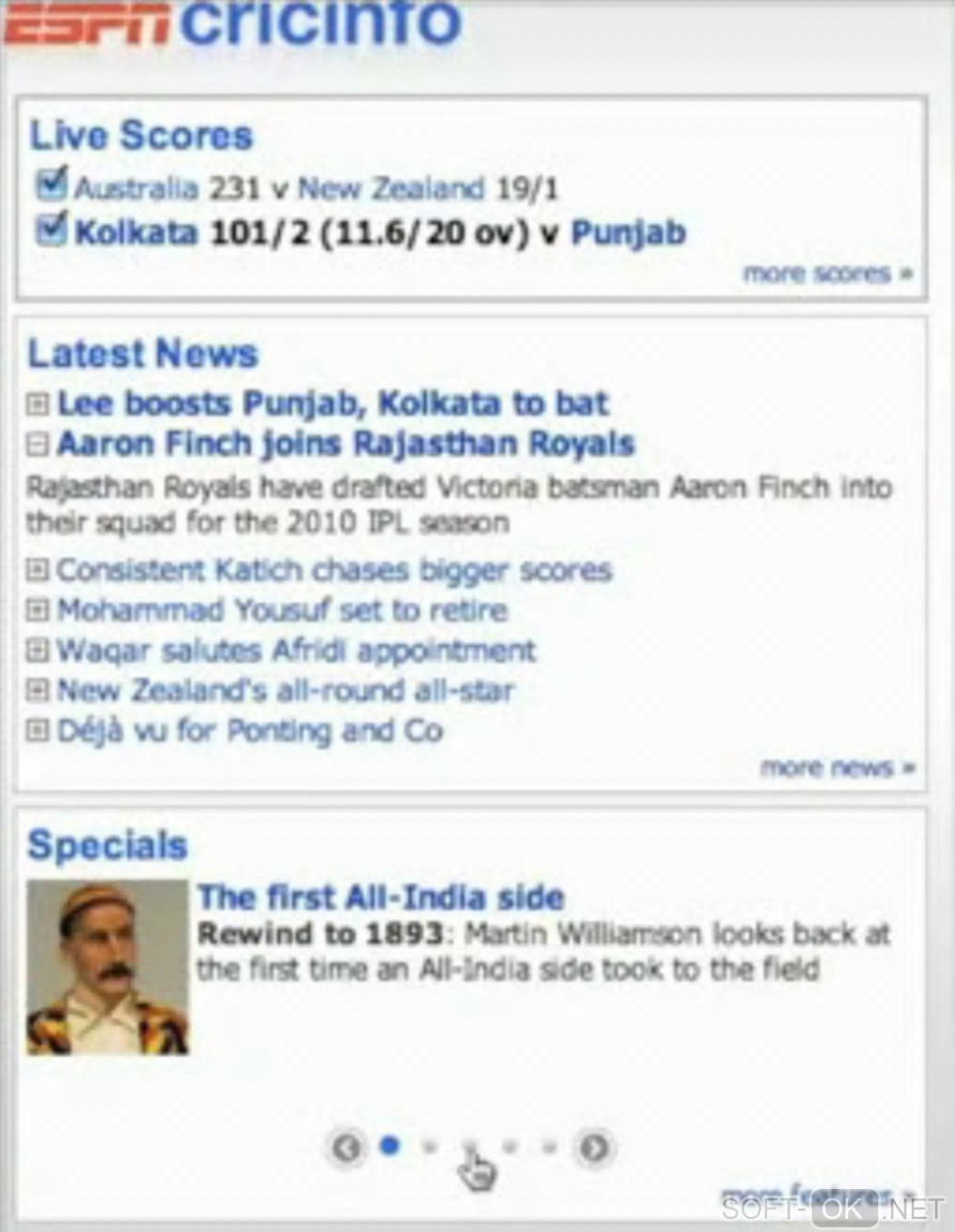Open Kolkata team link in live scores
The height and width of the screenshot is (1232, 955).
click(x=136, y=232)
